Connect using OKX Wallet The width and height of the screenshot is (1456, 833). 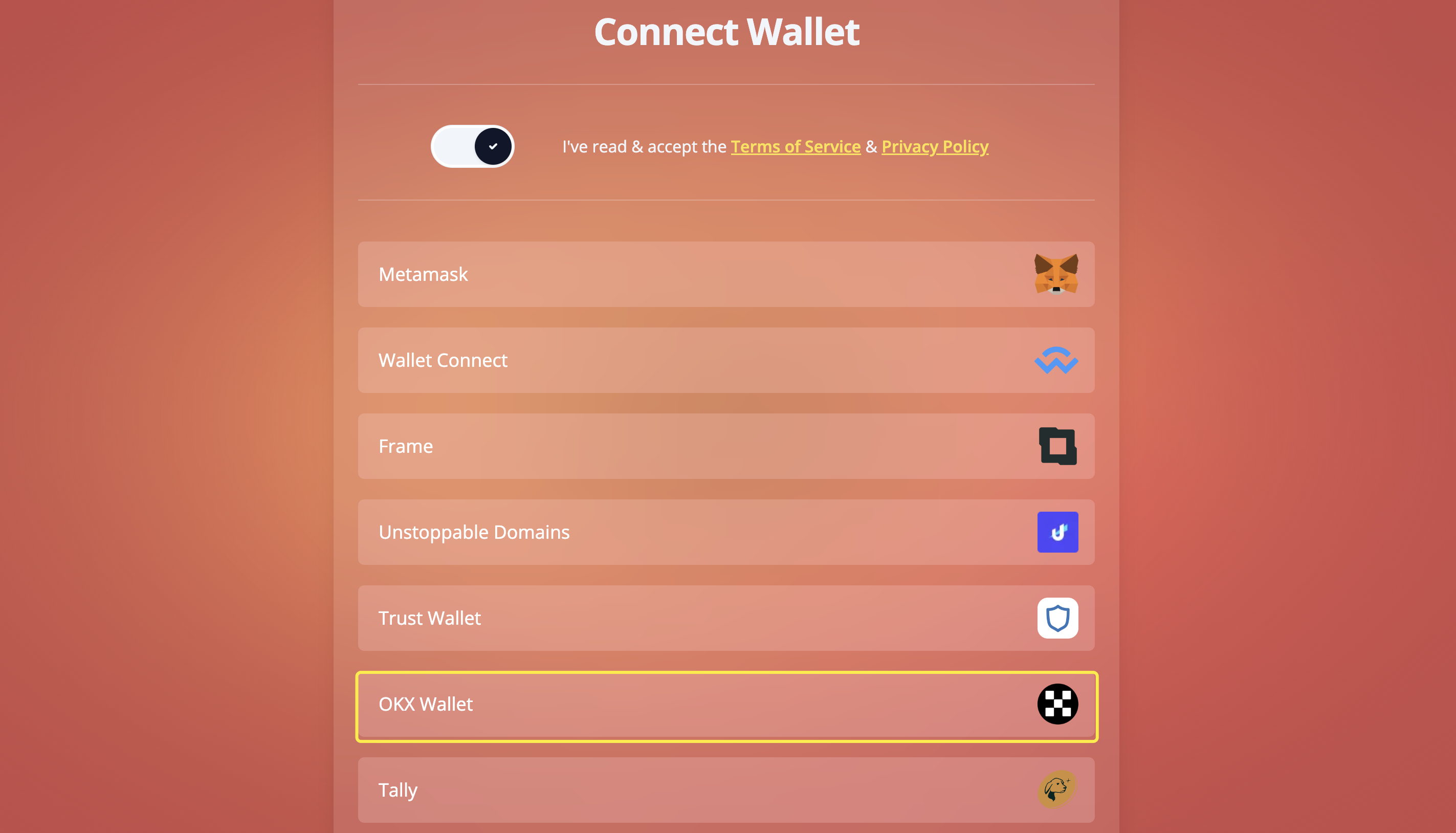(726, 704)
